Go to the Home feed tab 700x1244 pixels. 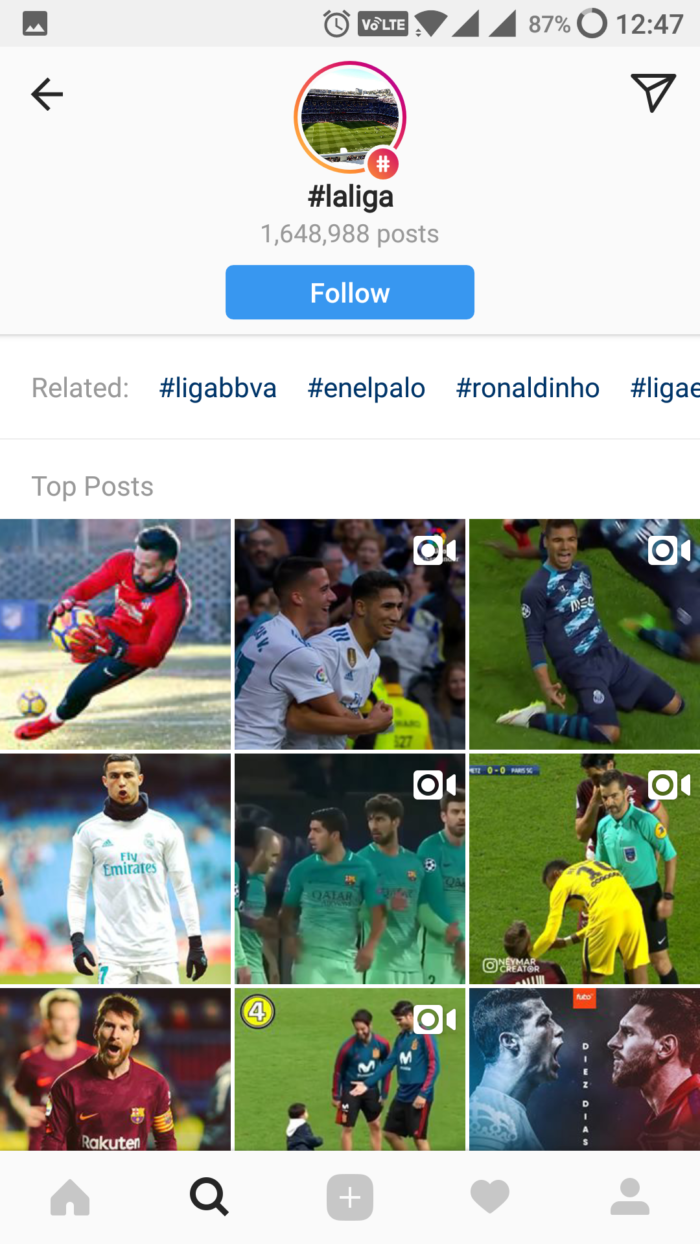click(x=70, y=1197)
